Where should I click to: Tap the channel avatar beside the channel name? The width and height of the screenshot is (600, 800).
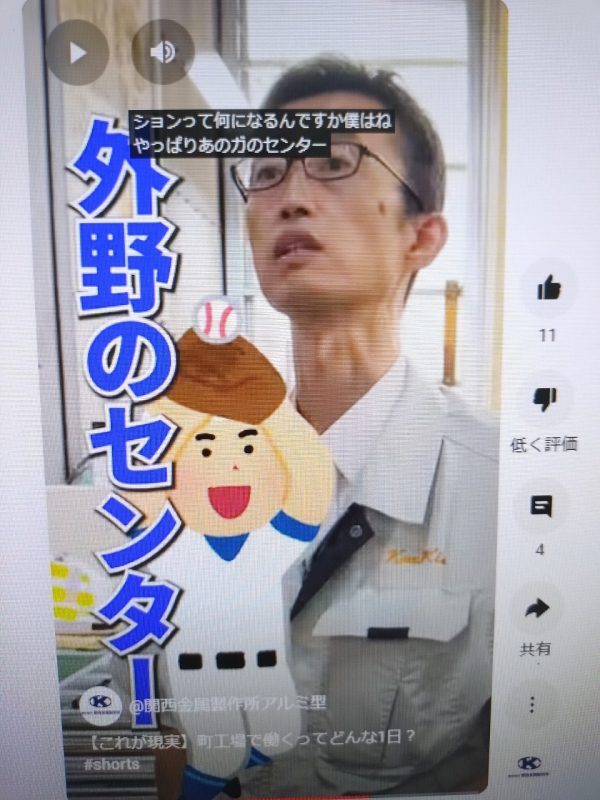pos(99,704)
